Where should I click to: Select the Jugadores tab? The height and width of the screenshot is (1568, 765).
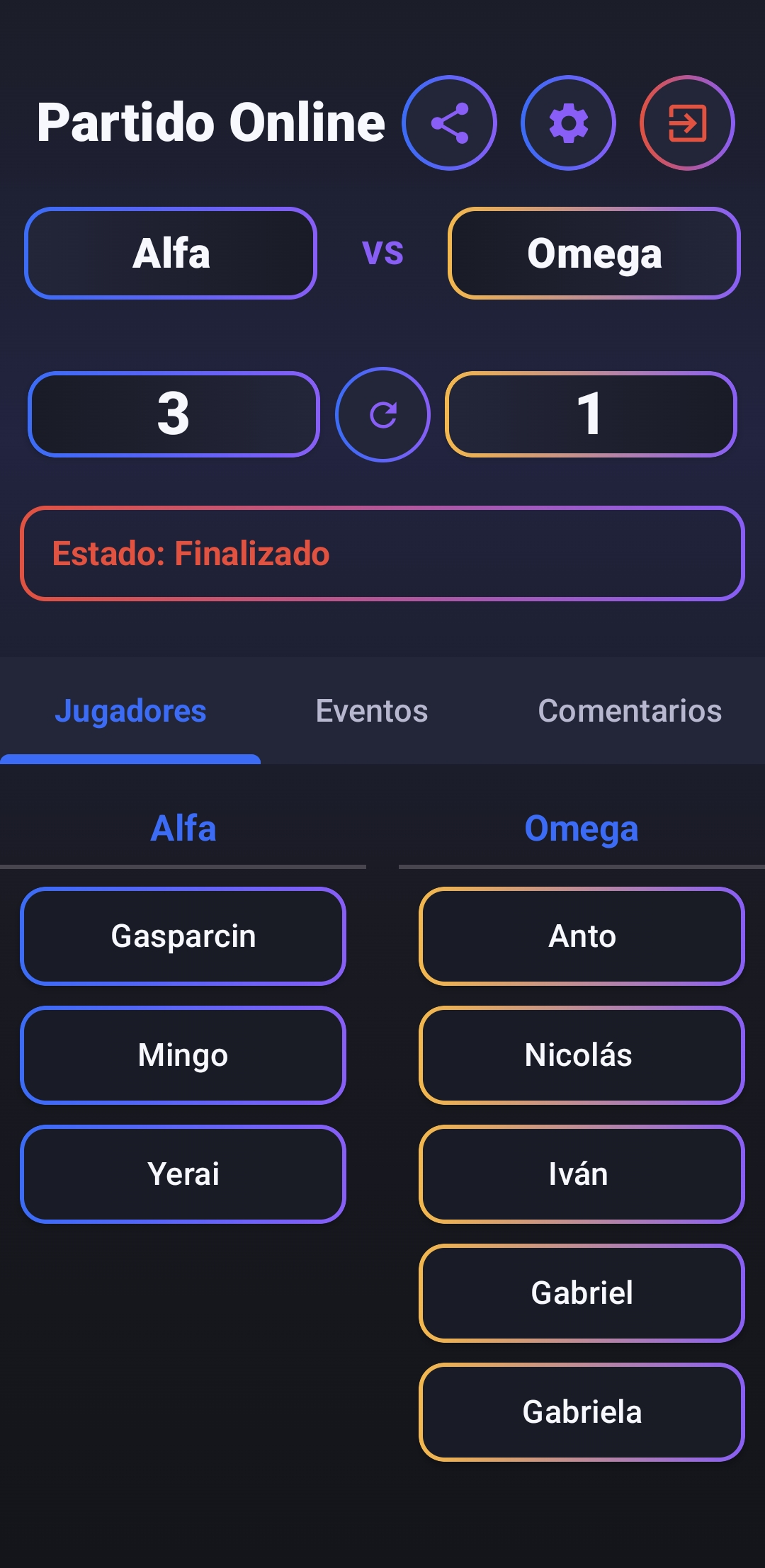point(131,710)
